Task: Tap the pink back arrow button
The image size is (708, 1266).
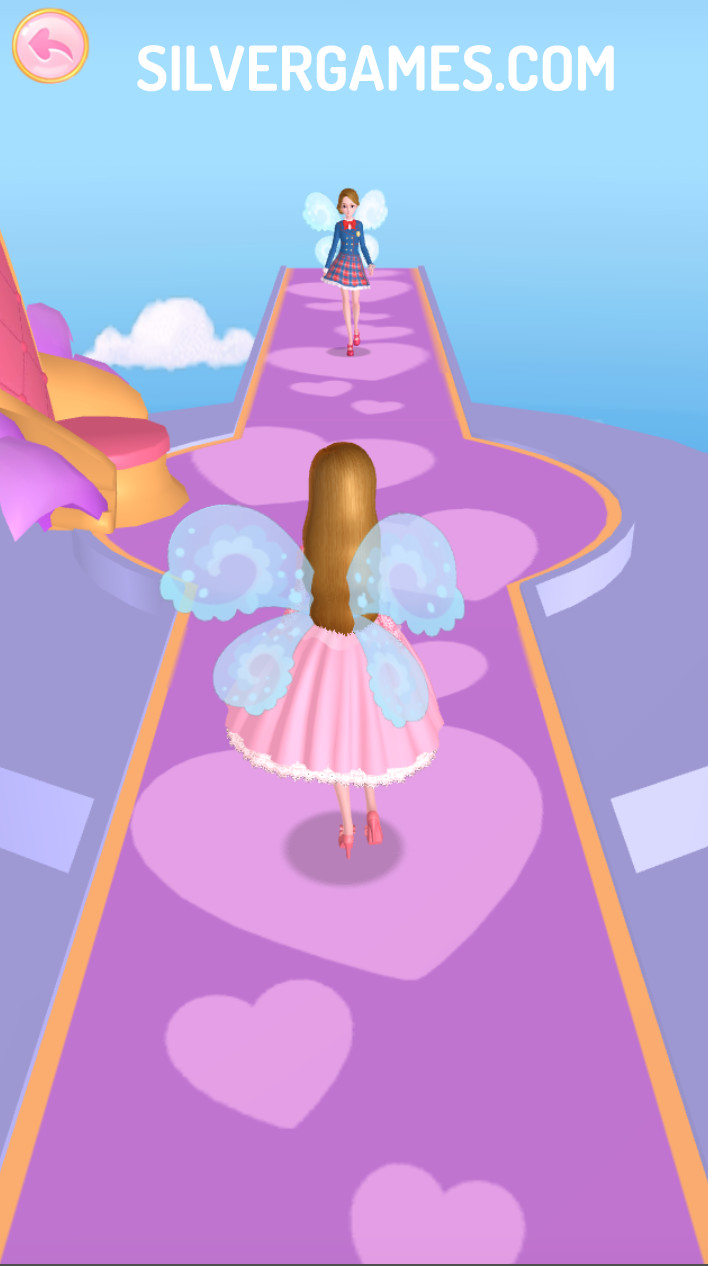Action: coord(50,46)
